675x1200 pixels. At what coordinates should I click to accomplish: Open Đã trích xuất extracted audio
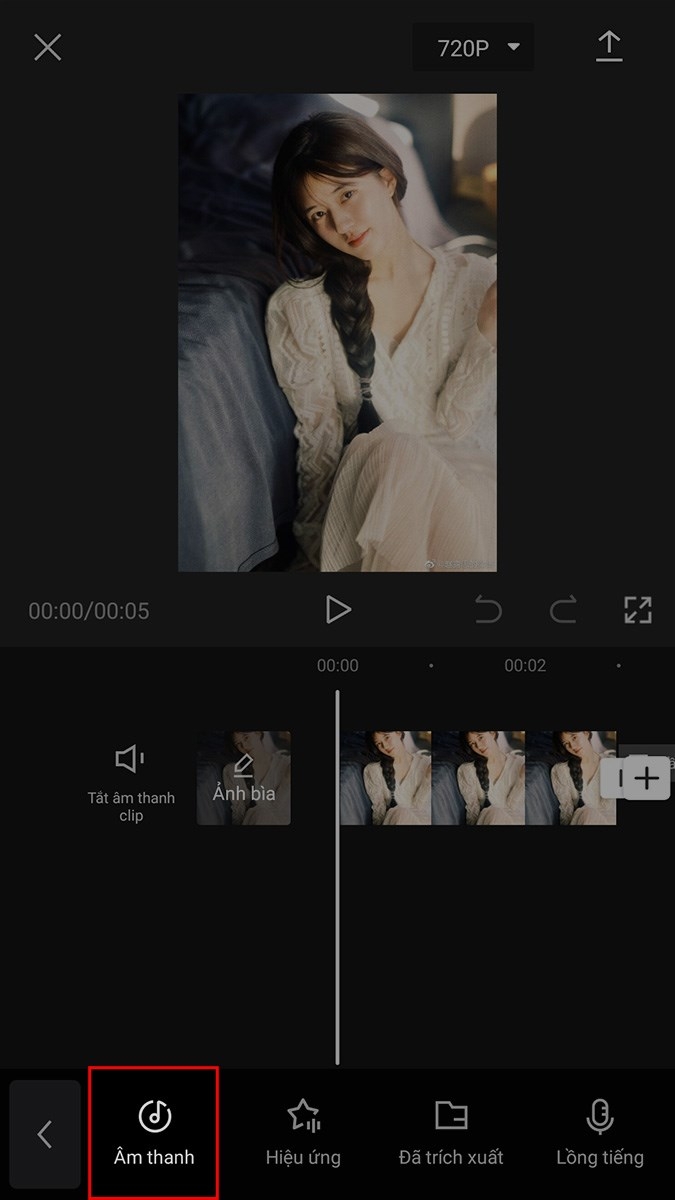tap(451, 1133)
